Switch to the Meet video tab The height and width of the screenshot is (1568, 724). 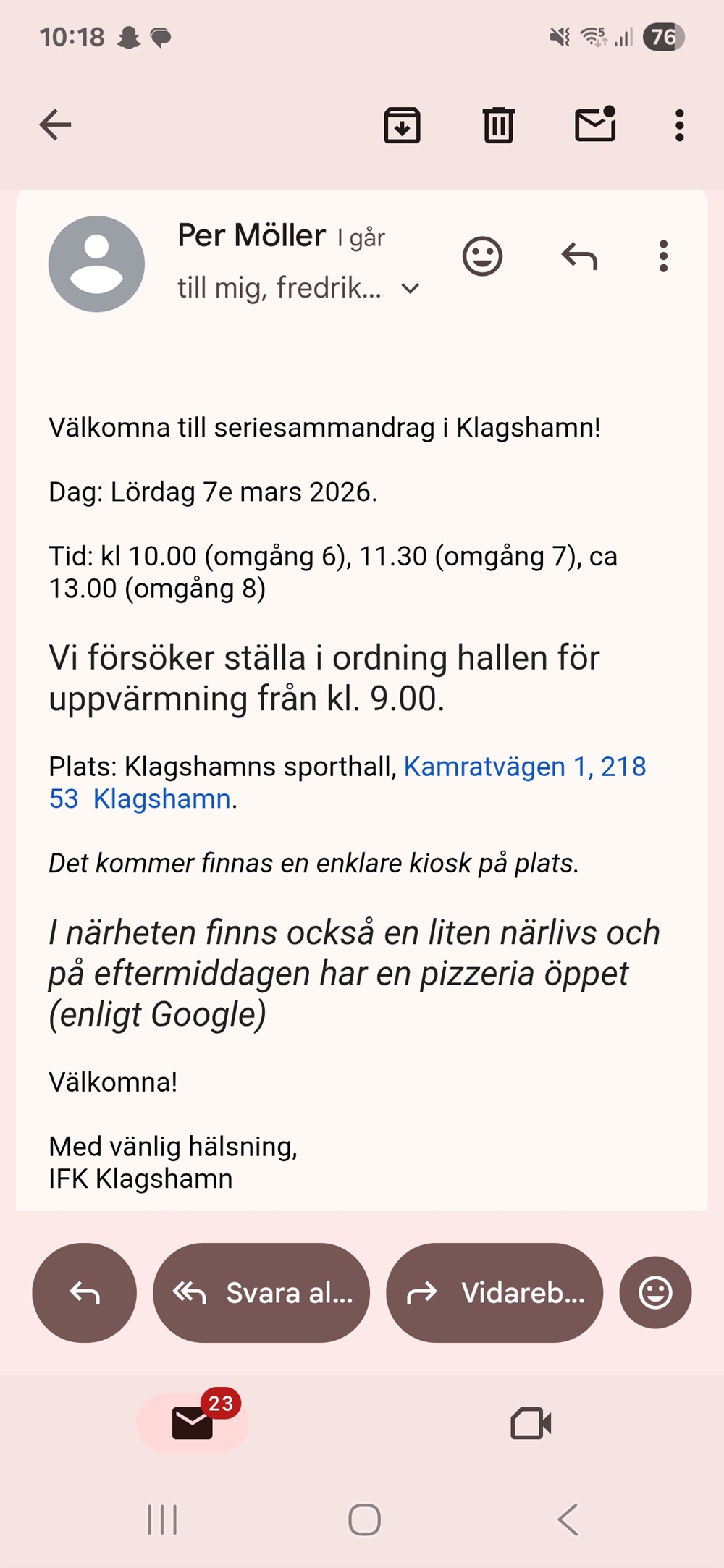531,1423
